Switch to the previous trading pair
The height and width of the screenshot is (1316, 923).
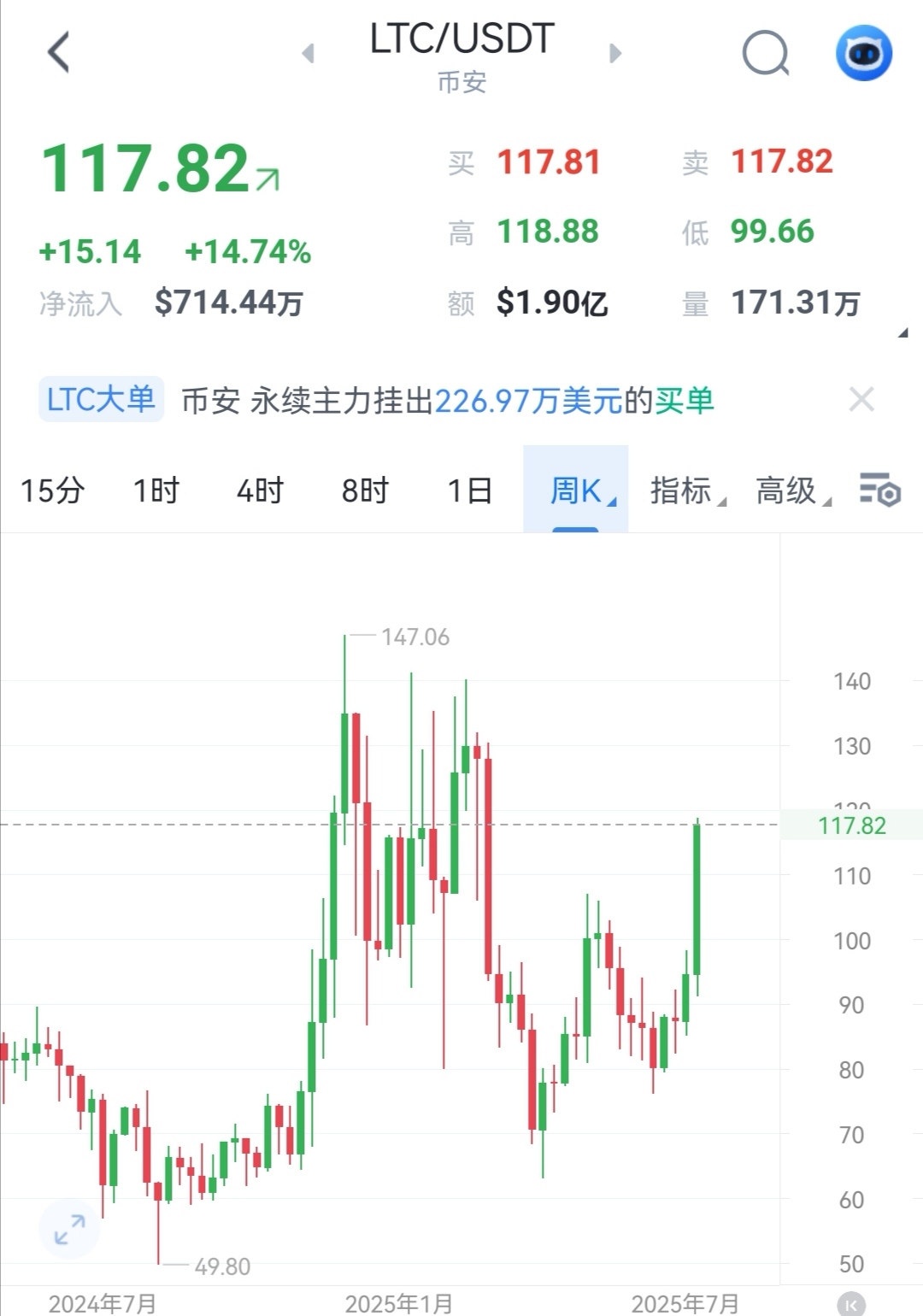point(309,53)
